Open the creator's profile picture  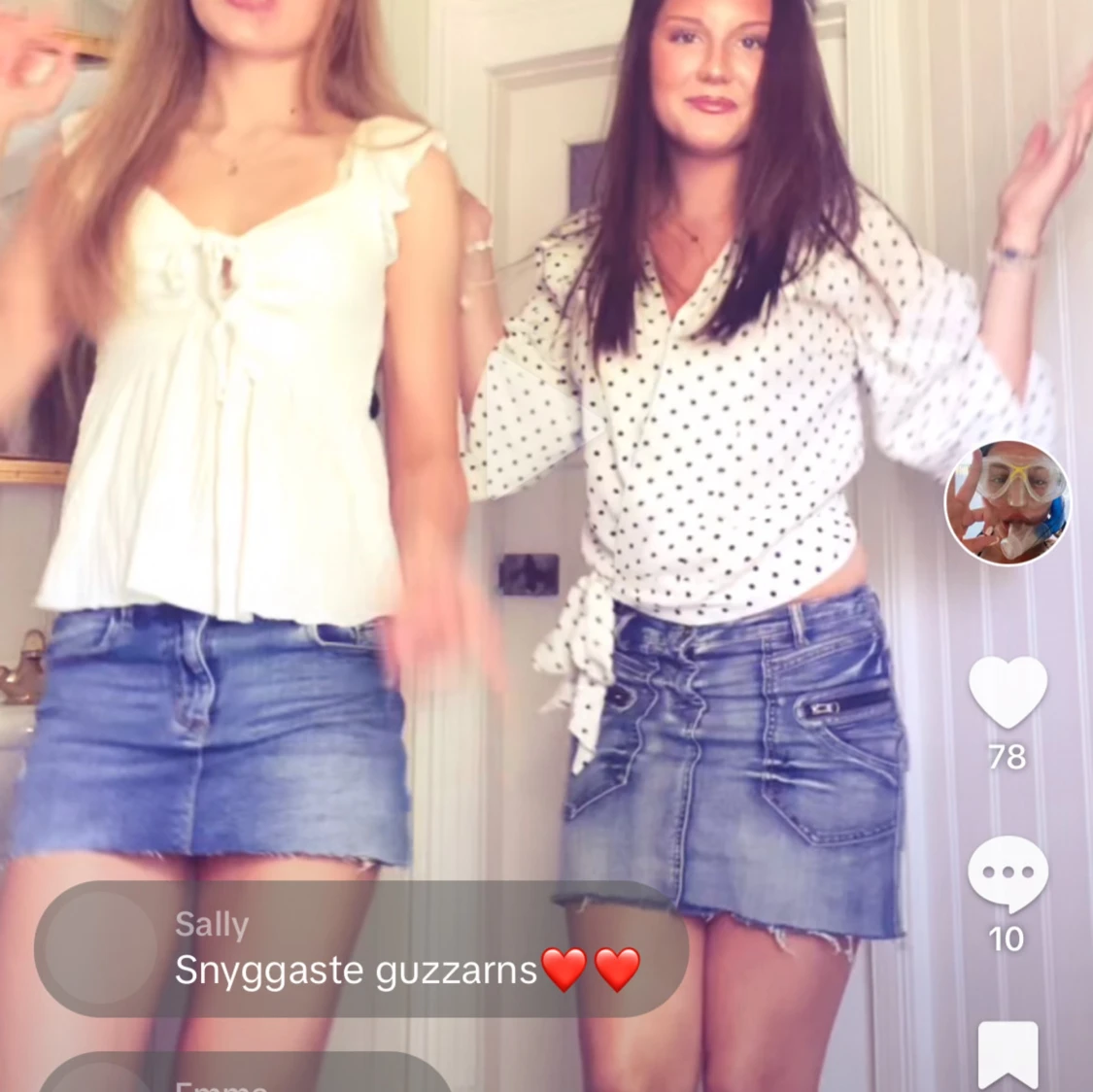point(1007,502)
